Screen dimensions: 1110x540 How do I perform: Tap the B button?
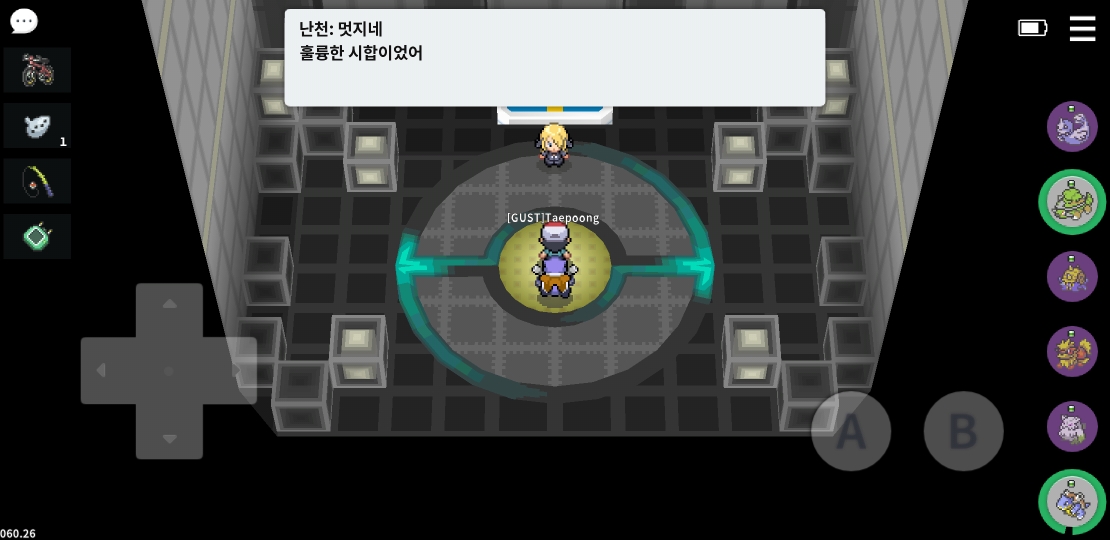(962, 431)
